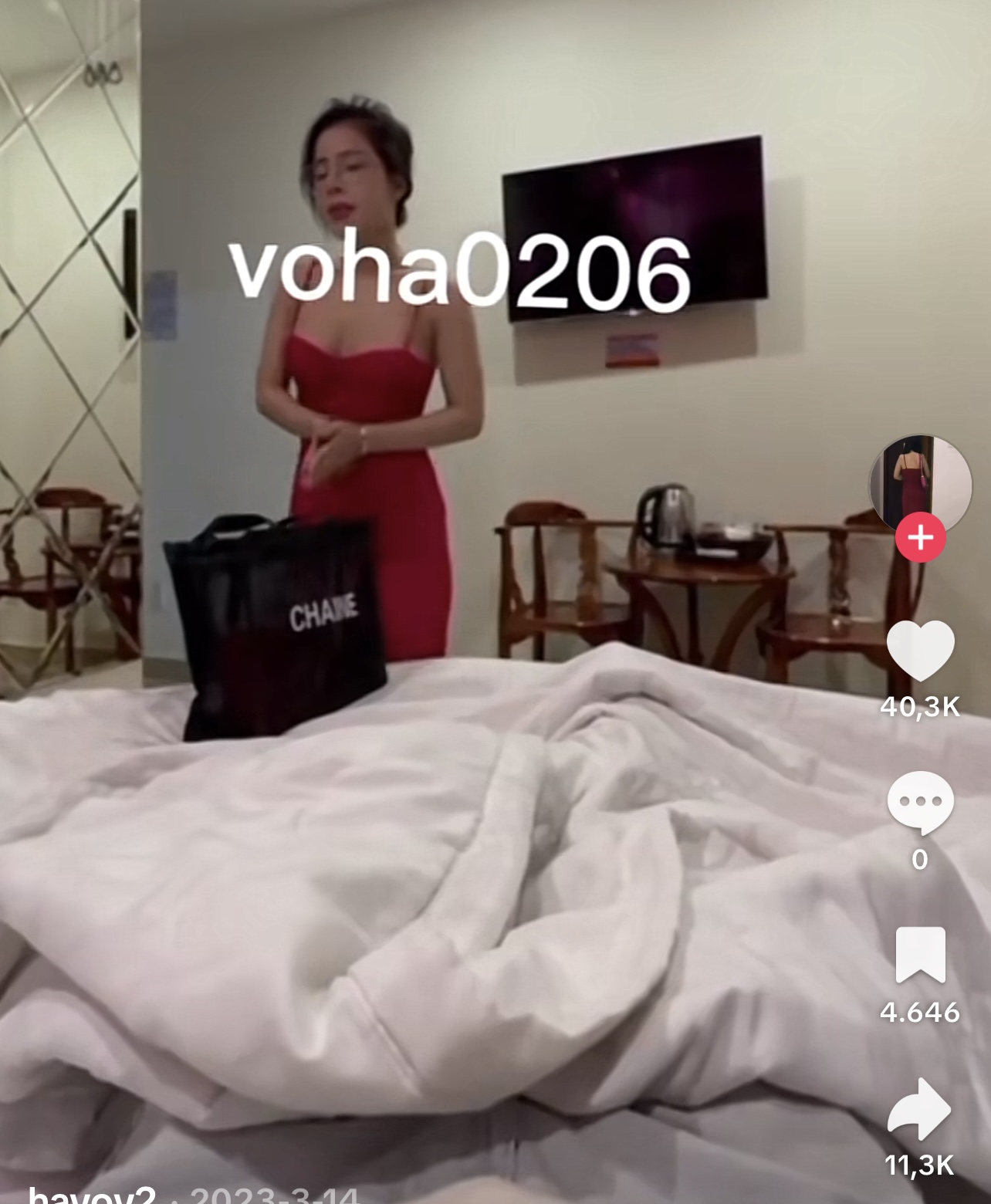Open the comments bubble
Screen dimensions: 991x1204
pos(920,803)
